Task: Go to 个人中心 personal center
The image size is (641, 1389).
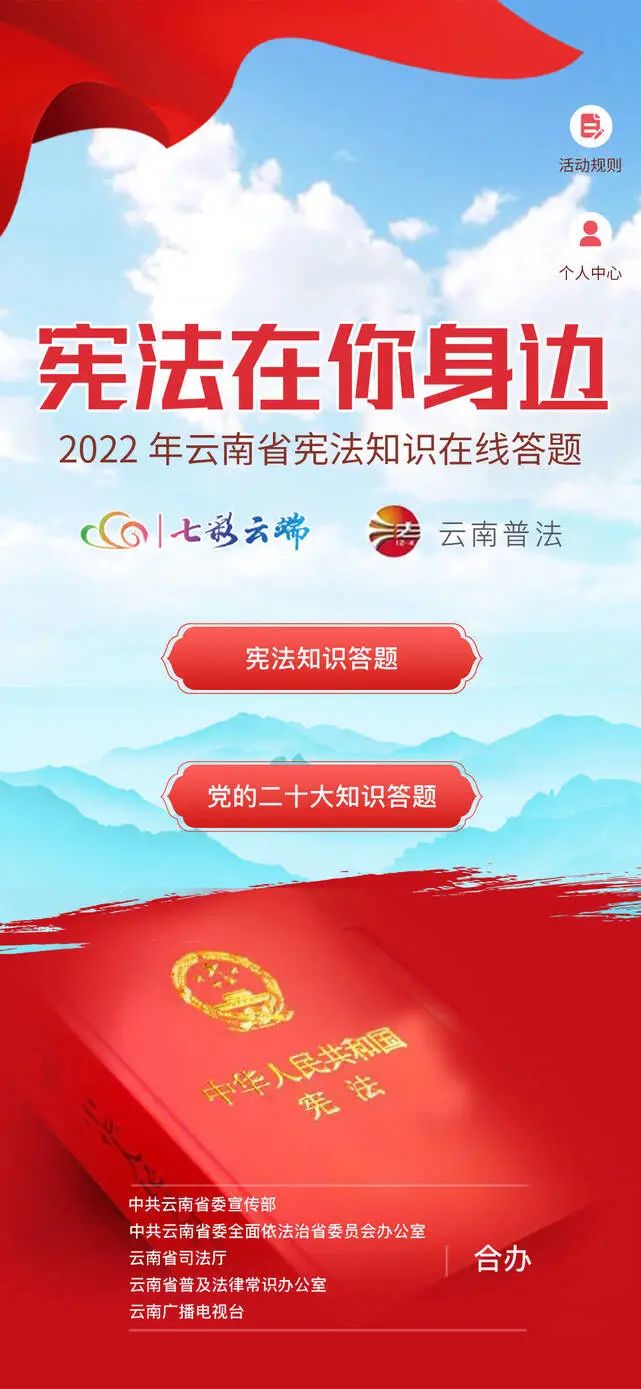Action: (x=590, y=247)
